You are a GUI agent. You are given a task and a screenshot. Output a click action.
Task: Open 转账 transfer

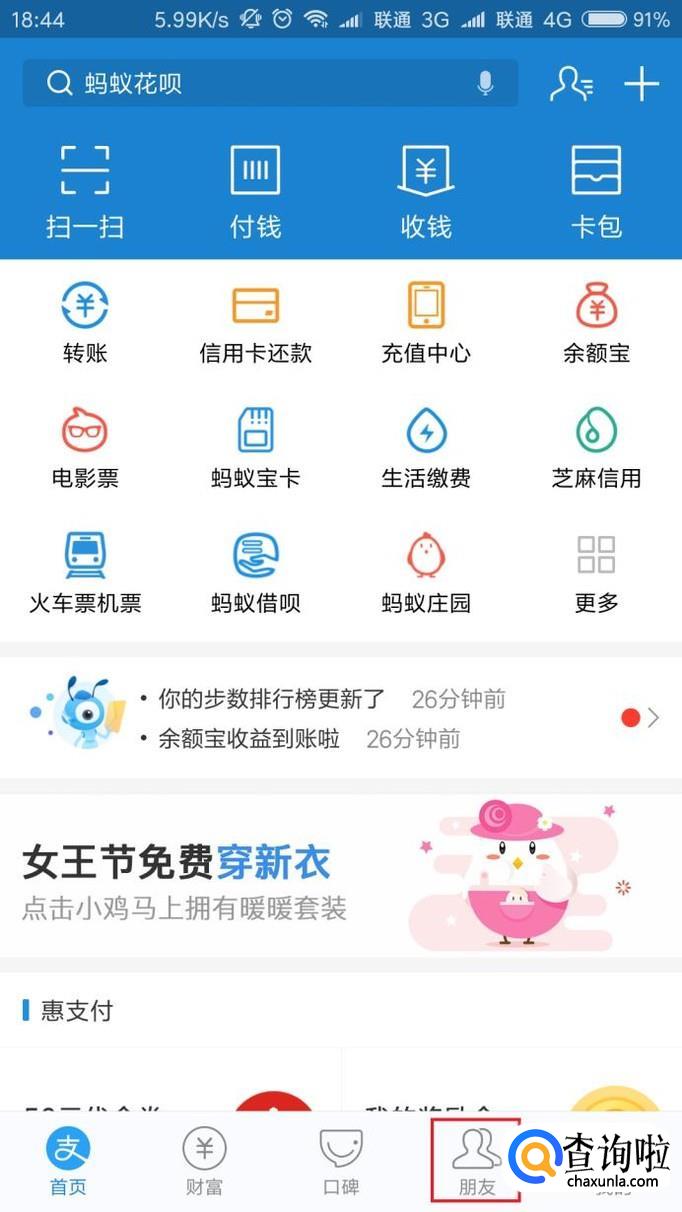tap(85, 322)
